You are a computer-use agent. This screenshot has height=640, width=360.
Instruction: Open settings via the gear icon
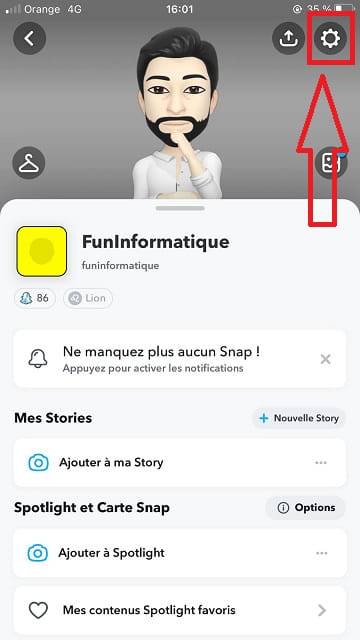(330, 38)
